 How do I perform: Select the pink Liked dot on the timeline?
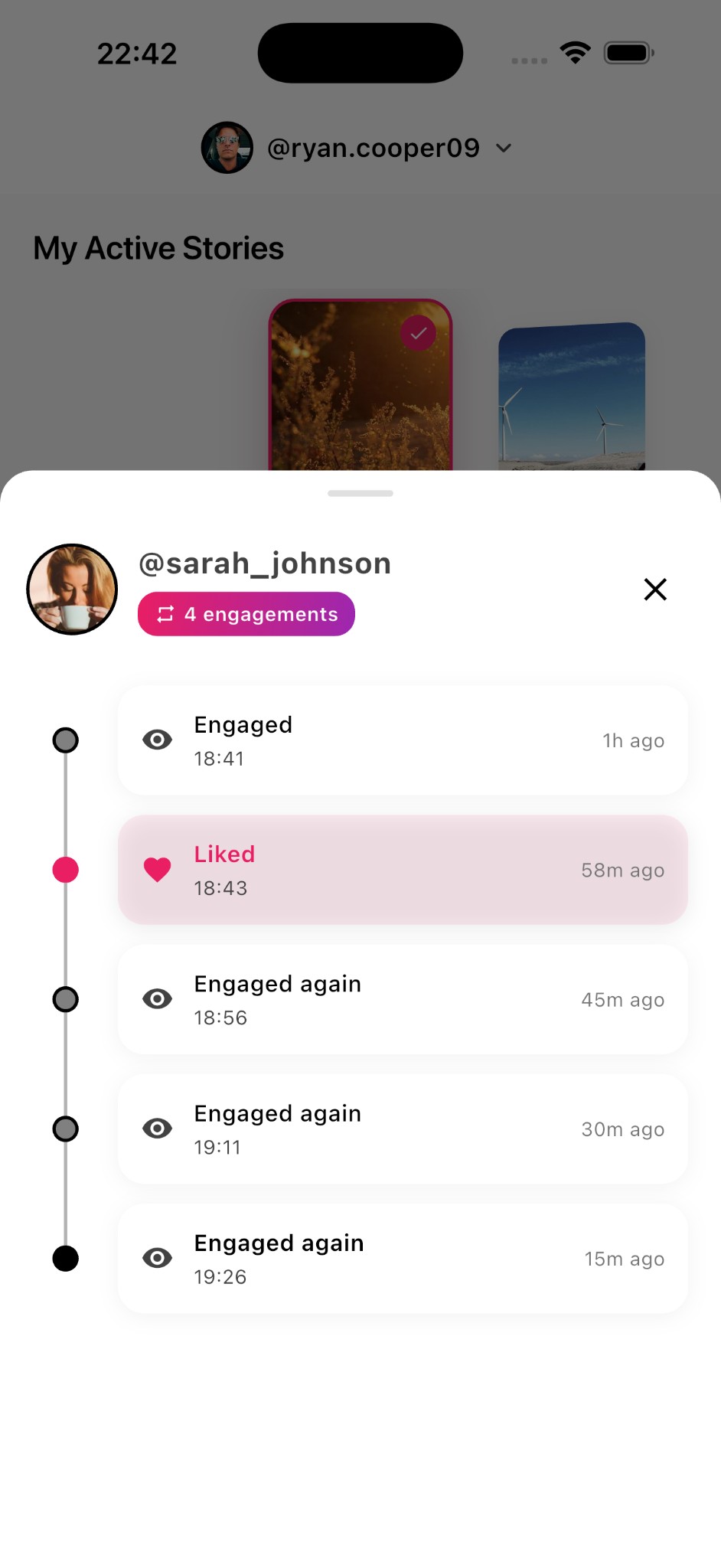tap(66, 870)
